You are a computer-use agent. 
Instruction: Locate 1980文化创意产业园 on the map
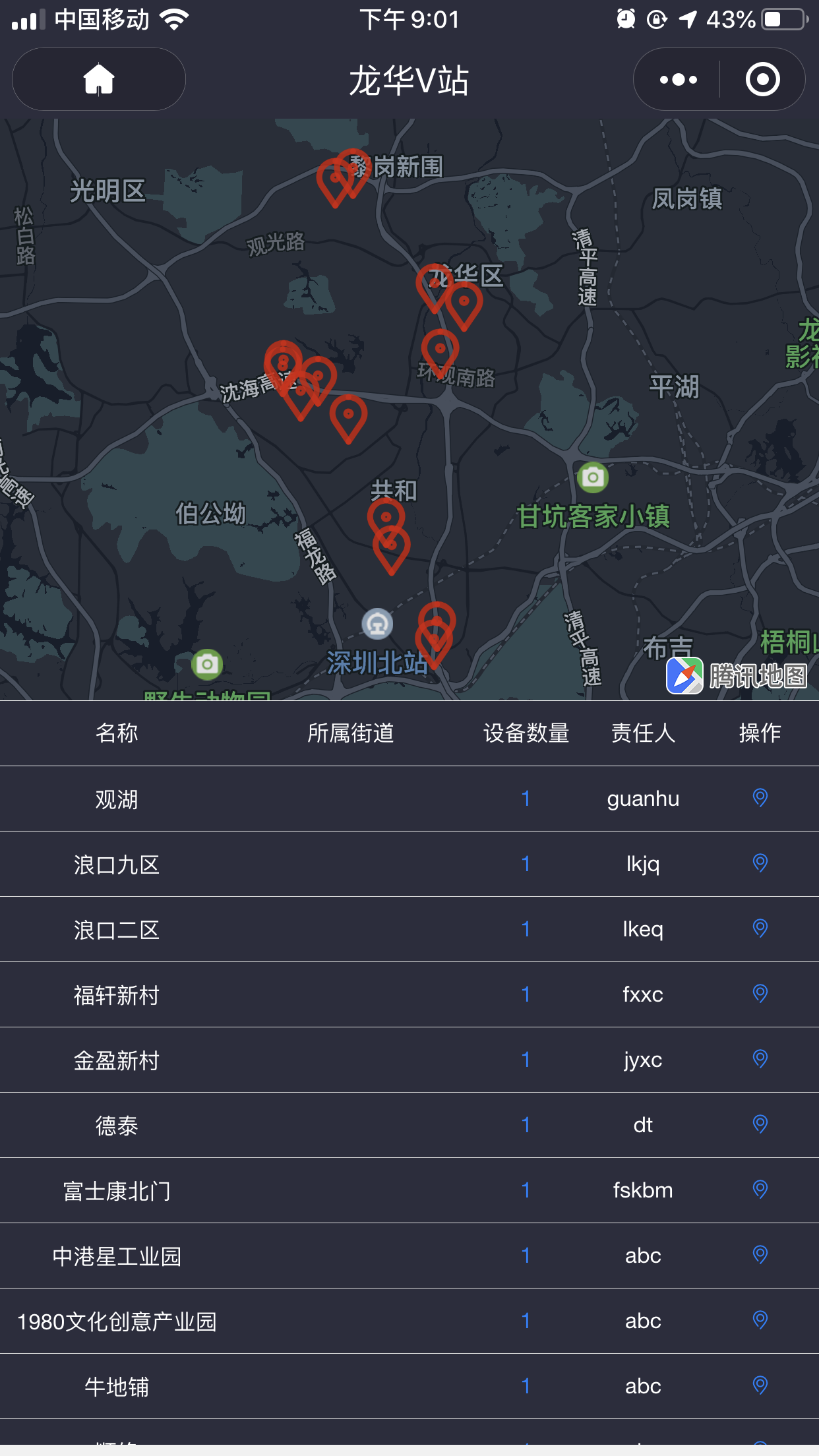pyautogui.click(x=760, y=1320)
